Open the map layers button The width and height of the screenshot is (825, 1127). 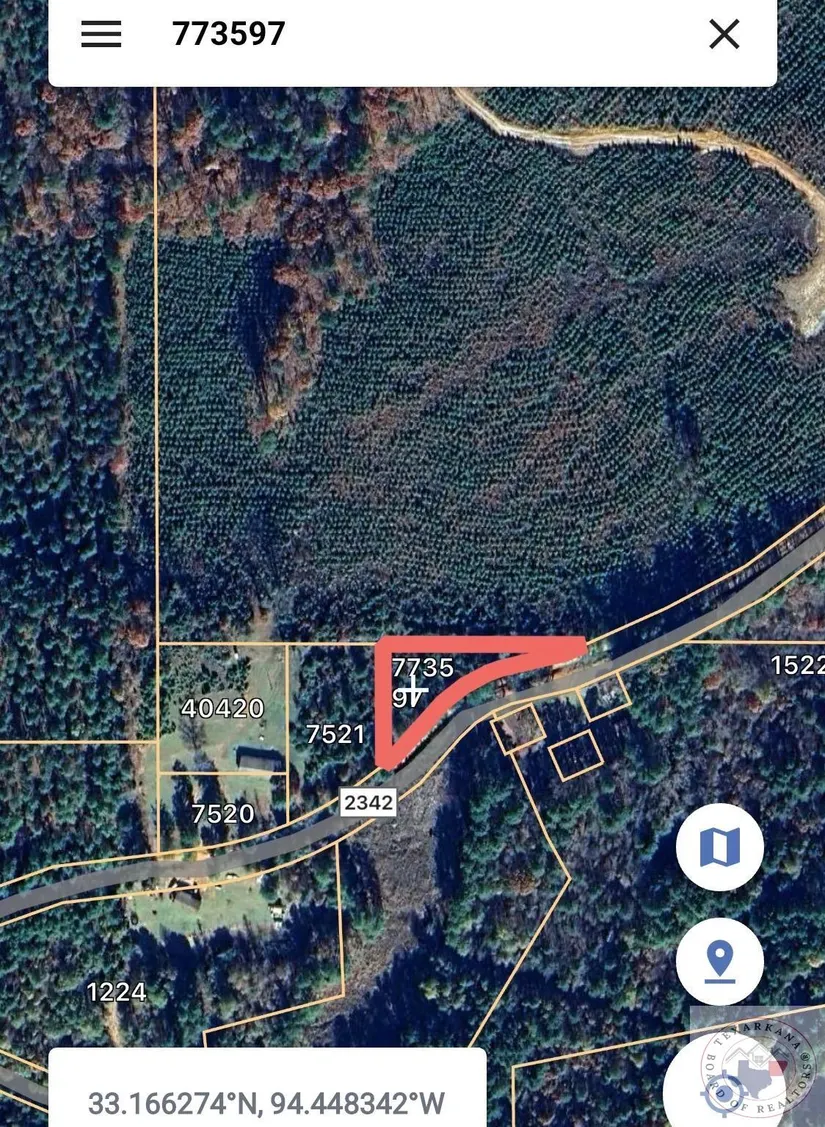(x=719, y=847)
